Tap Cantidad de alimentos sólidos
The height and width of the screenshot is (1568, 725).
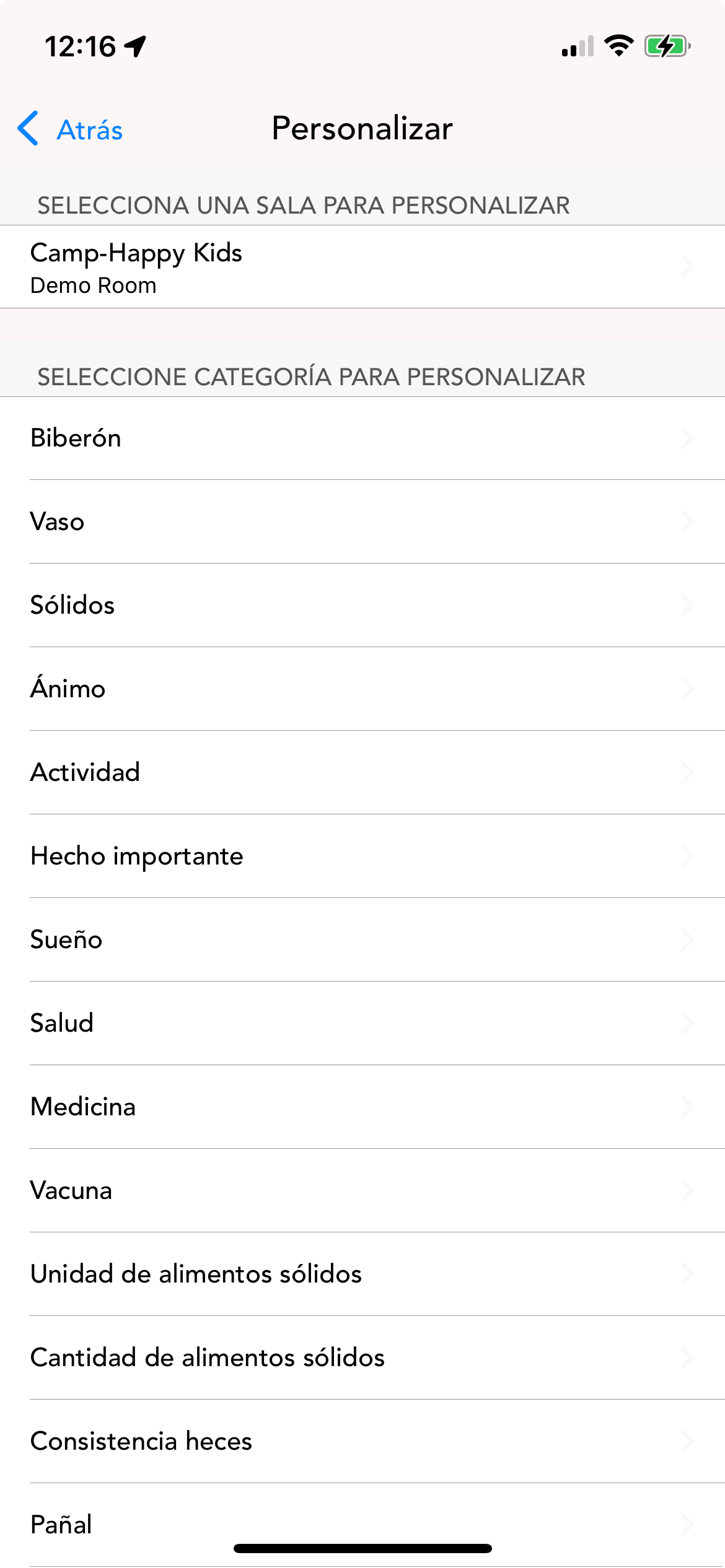[362, 1357]
